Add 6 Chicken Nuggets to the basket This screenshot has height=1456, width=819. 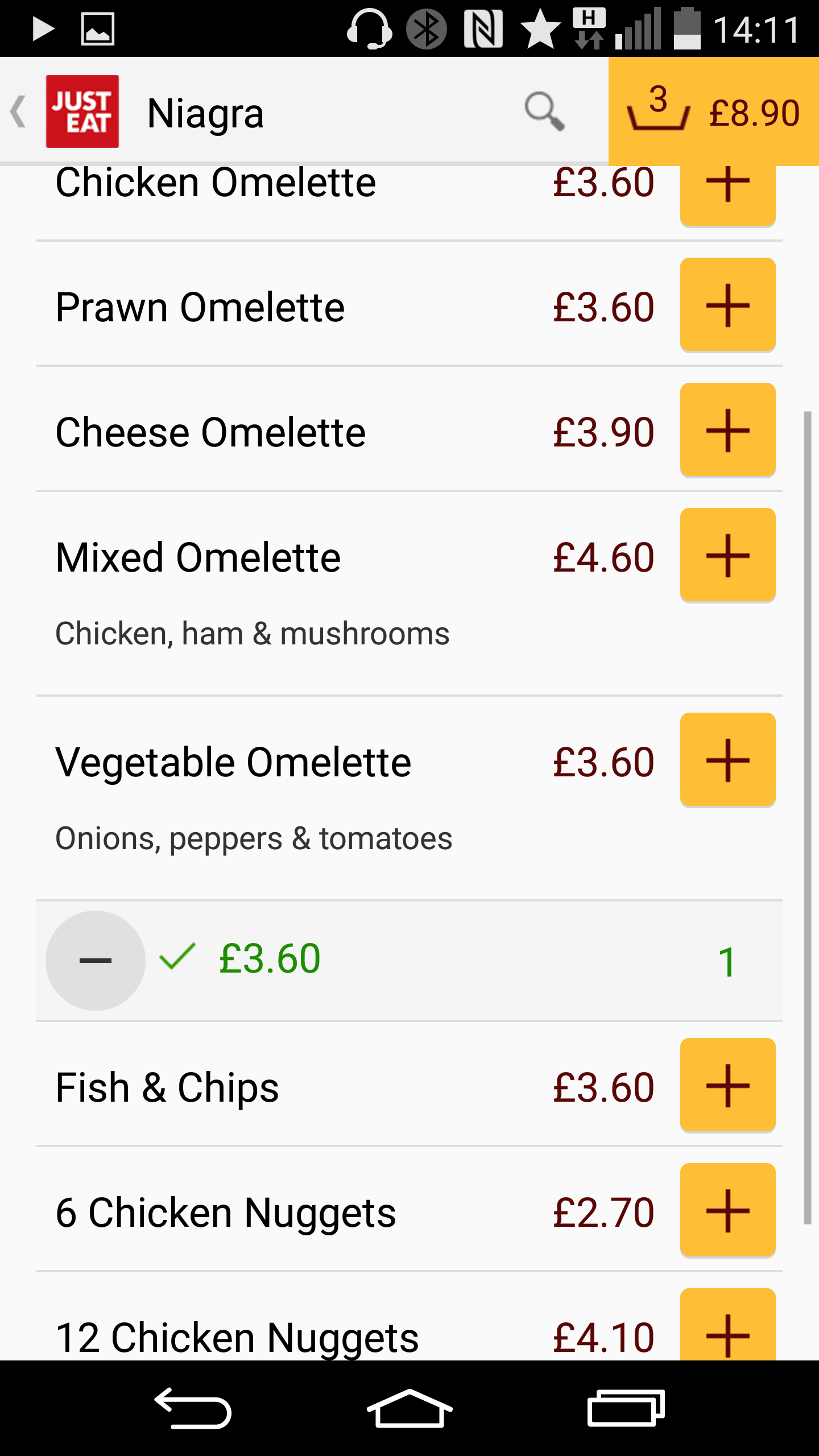[728, 1210]
